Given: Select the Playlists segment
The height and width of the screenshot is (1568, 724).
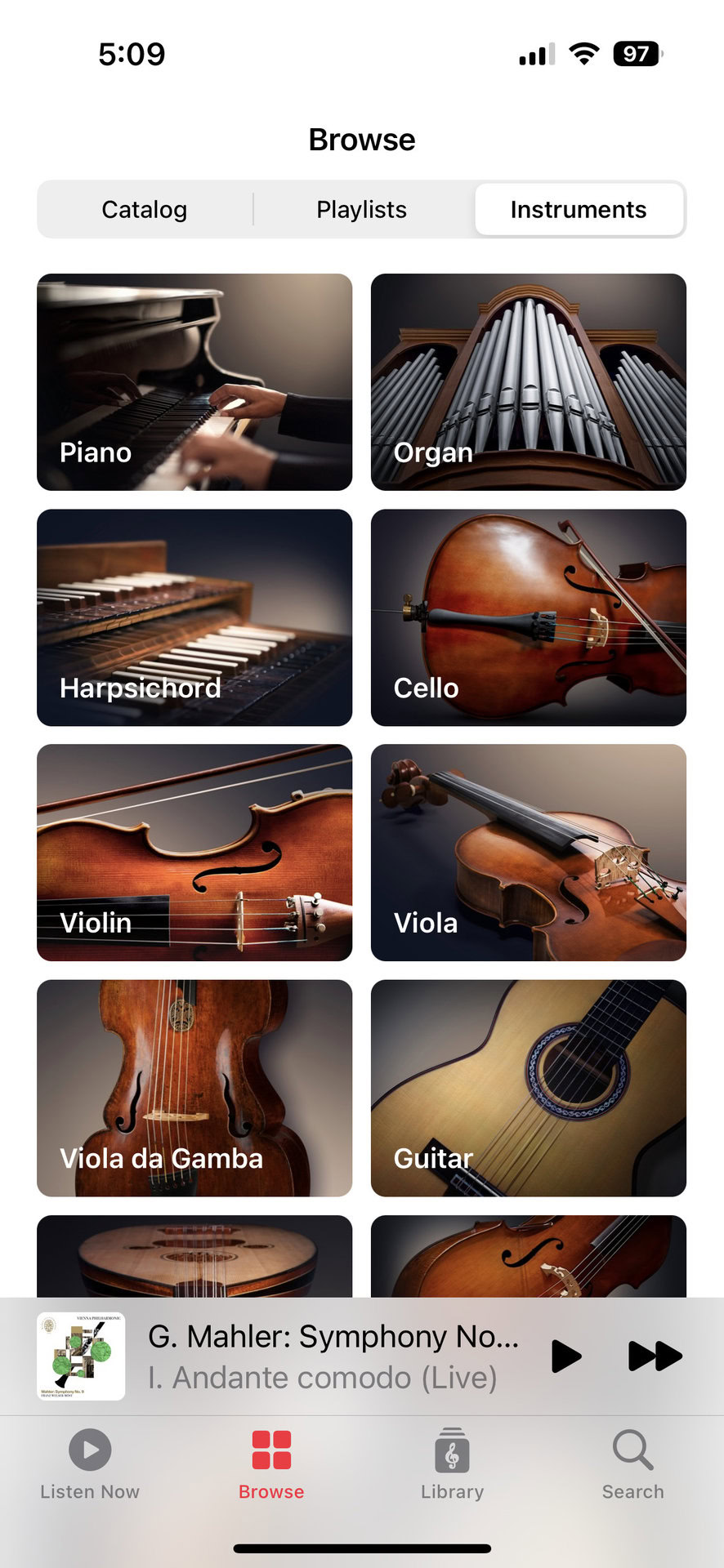Looking at the screenshot, I should [x=361, y=210].
